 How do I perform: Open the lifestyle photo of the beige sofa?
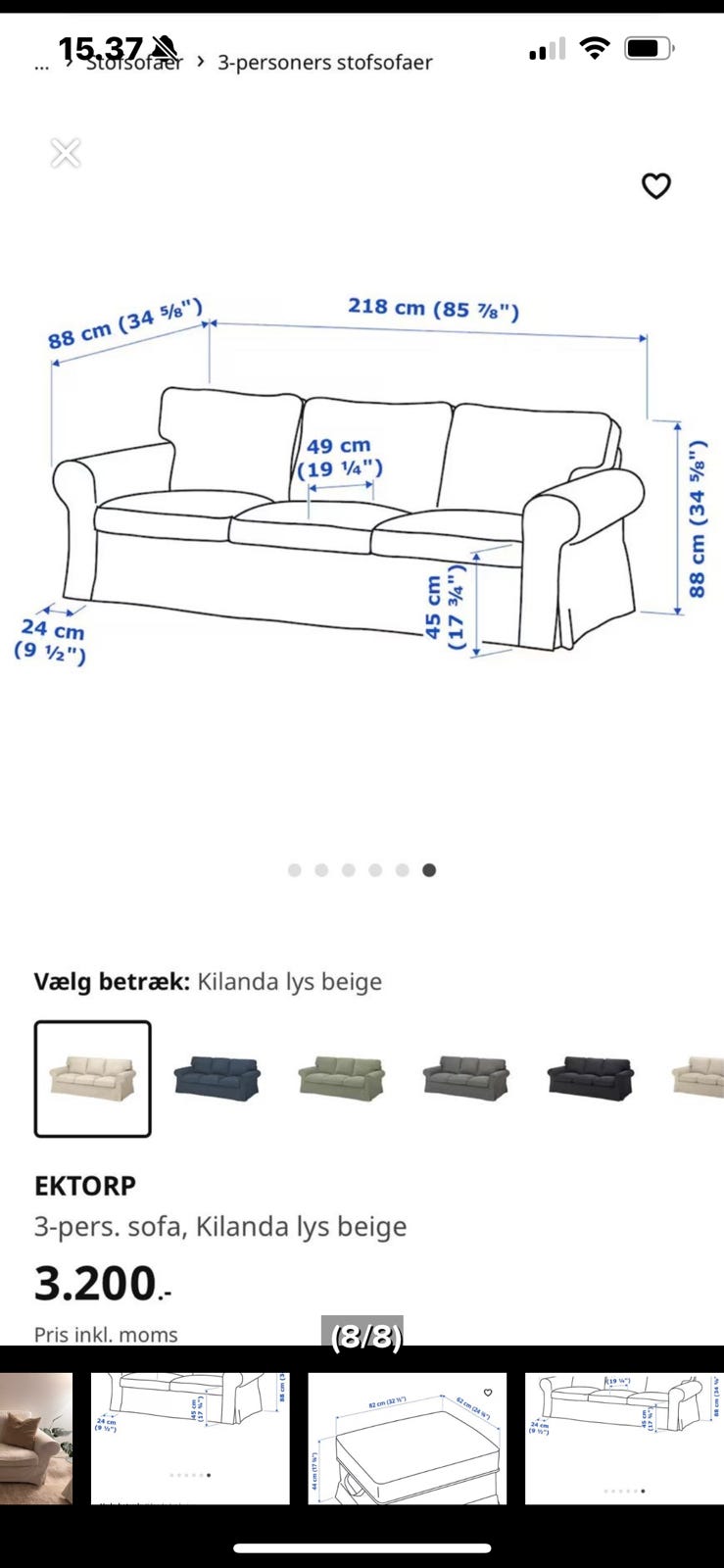point(34,1441)
